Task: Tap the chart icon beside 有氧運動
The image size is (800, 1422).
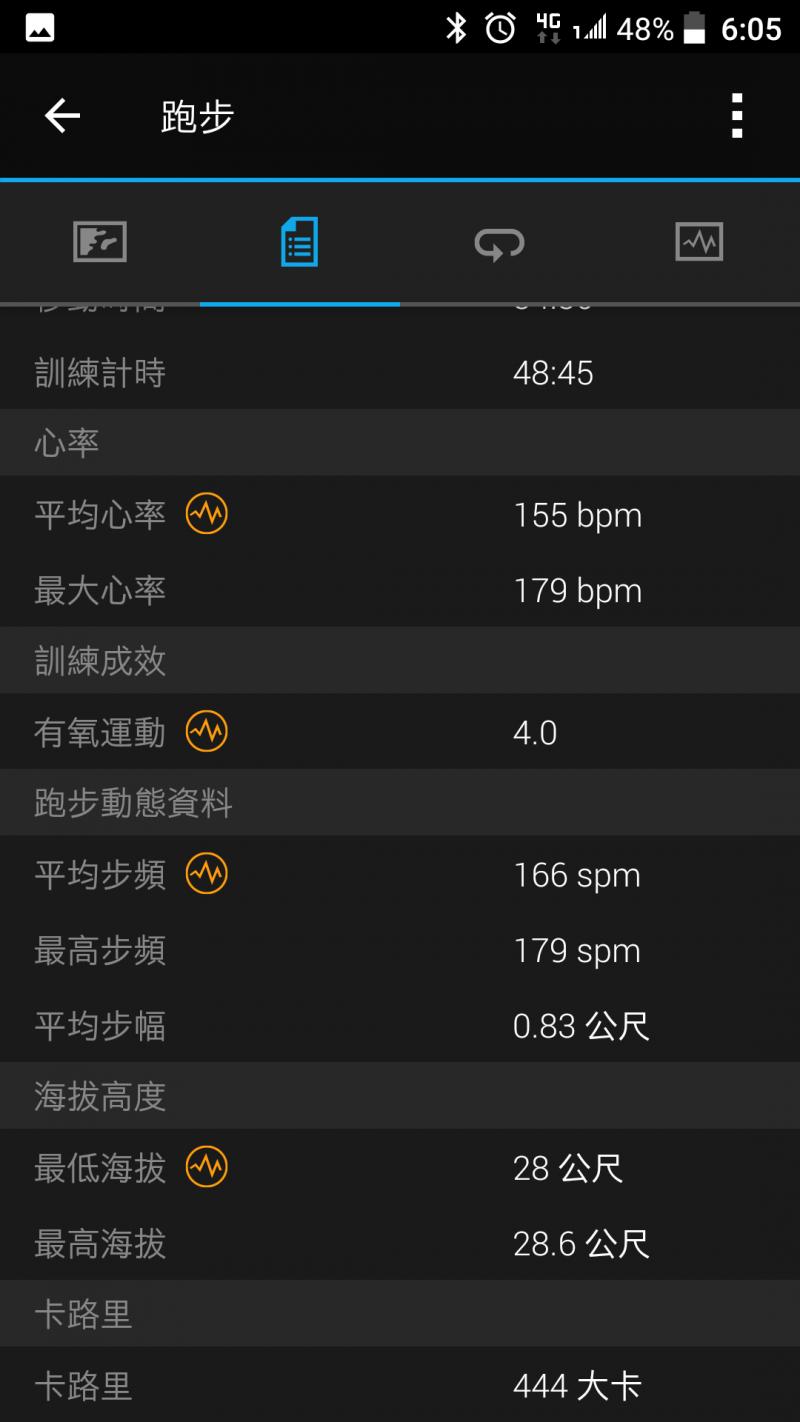Action: 207,732
